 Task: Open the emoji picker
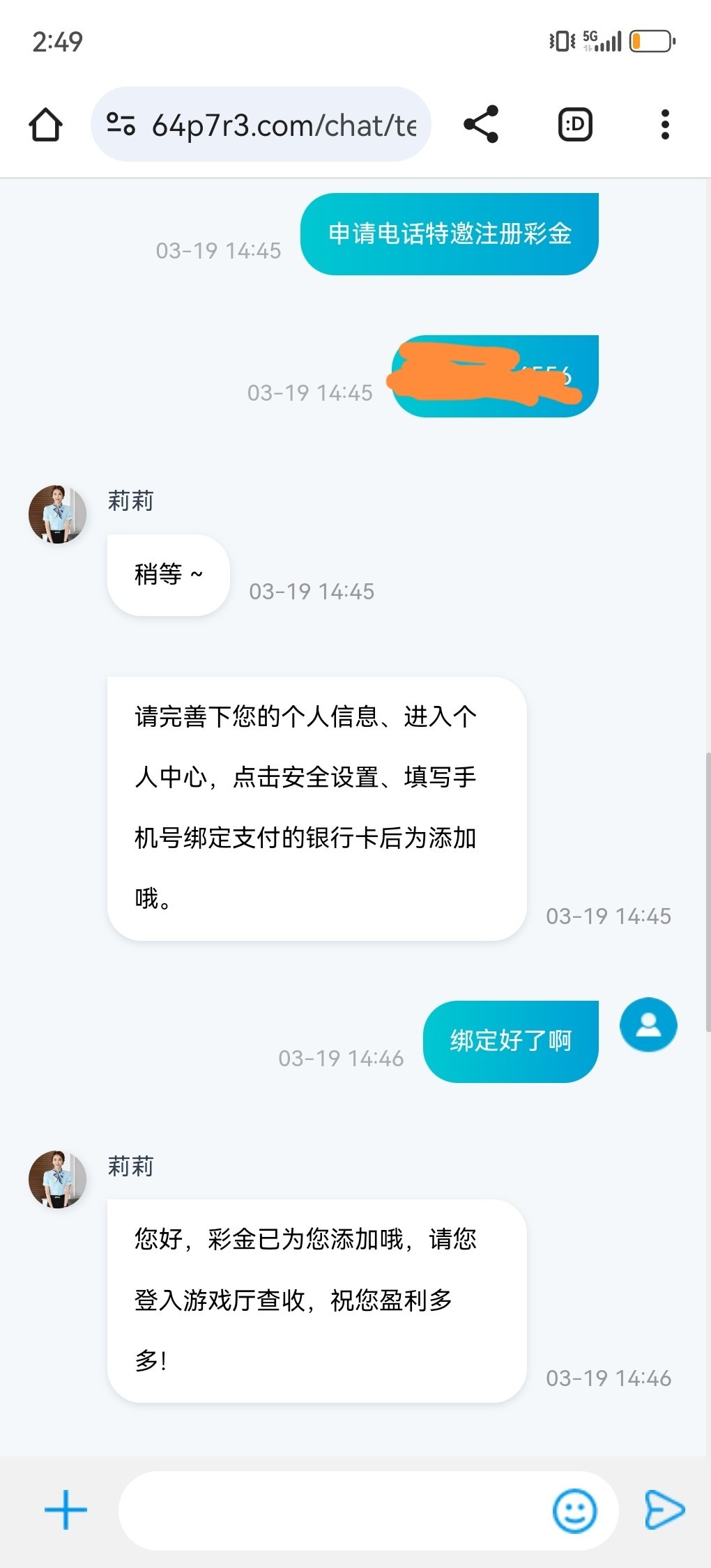pyautogui.click(x=574, y=1510)
